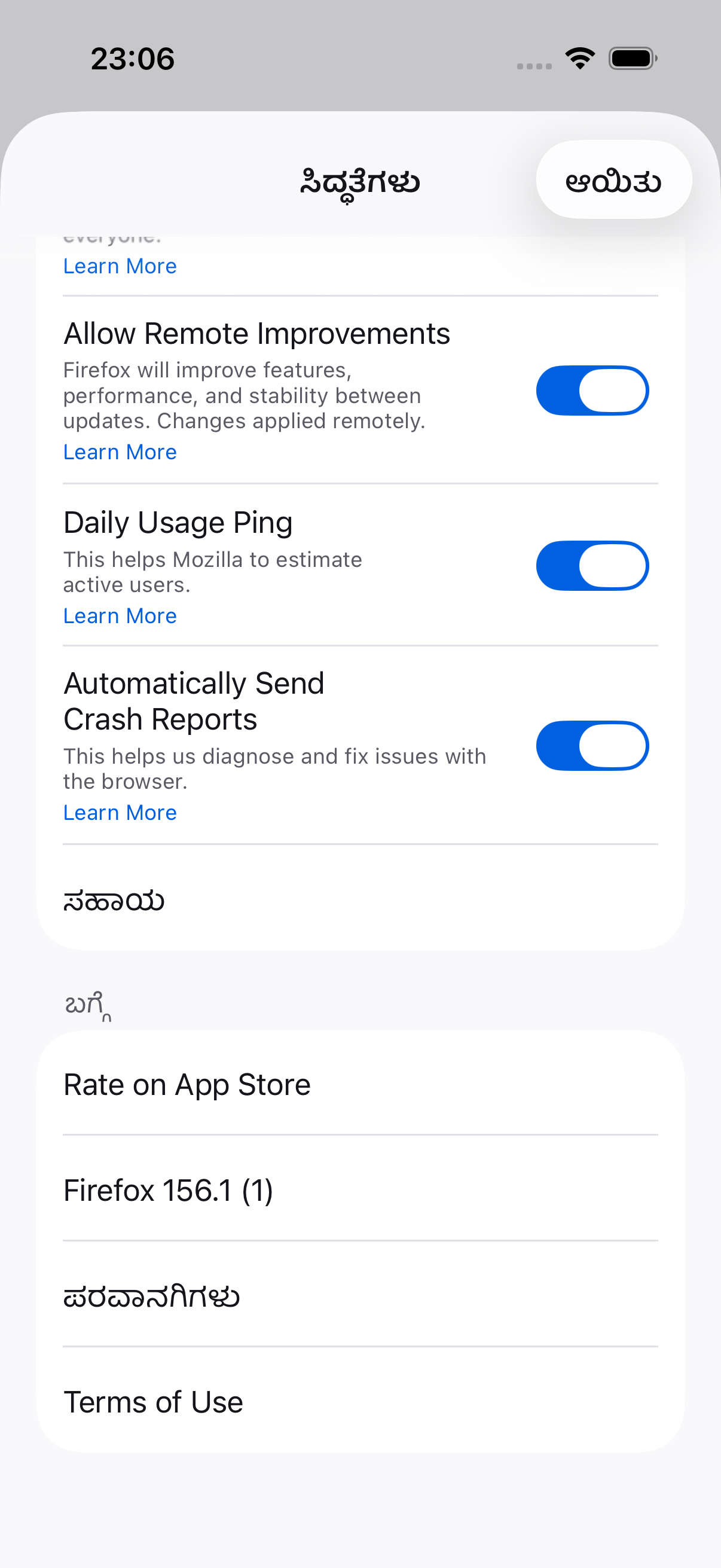The width and height of the screenshot is (721, 1568).
Task: Open the ಪರವಾನಗಿಗಳು licenses row
Action: 360,1295
